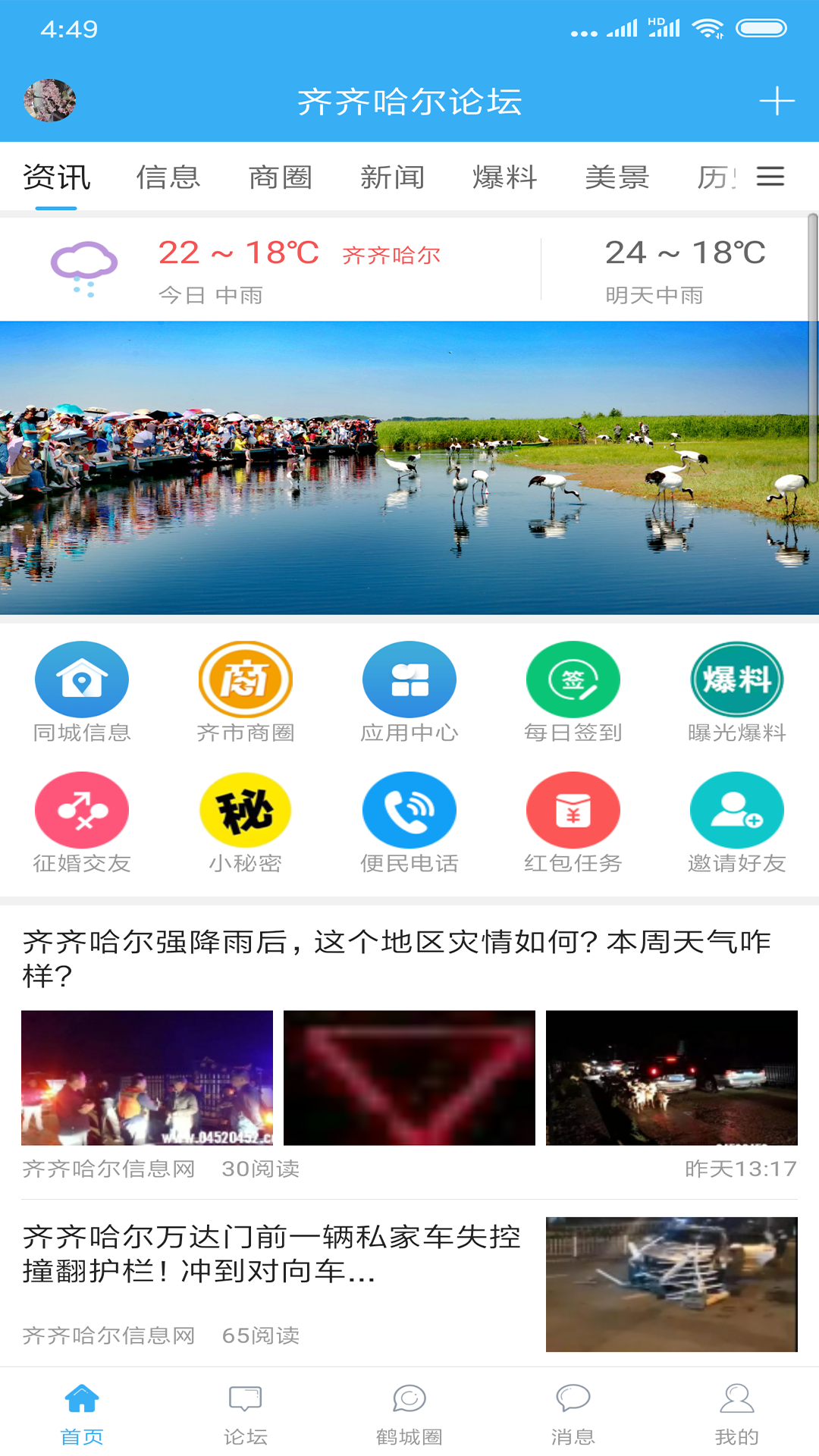This screenshot has width=819, height=1456.
Task: Open the profile avatar in the header
Action: [50, 101]
